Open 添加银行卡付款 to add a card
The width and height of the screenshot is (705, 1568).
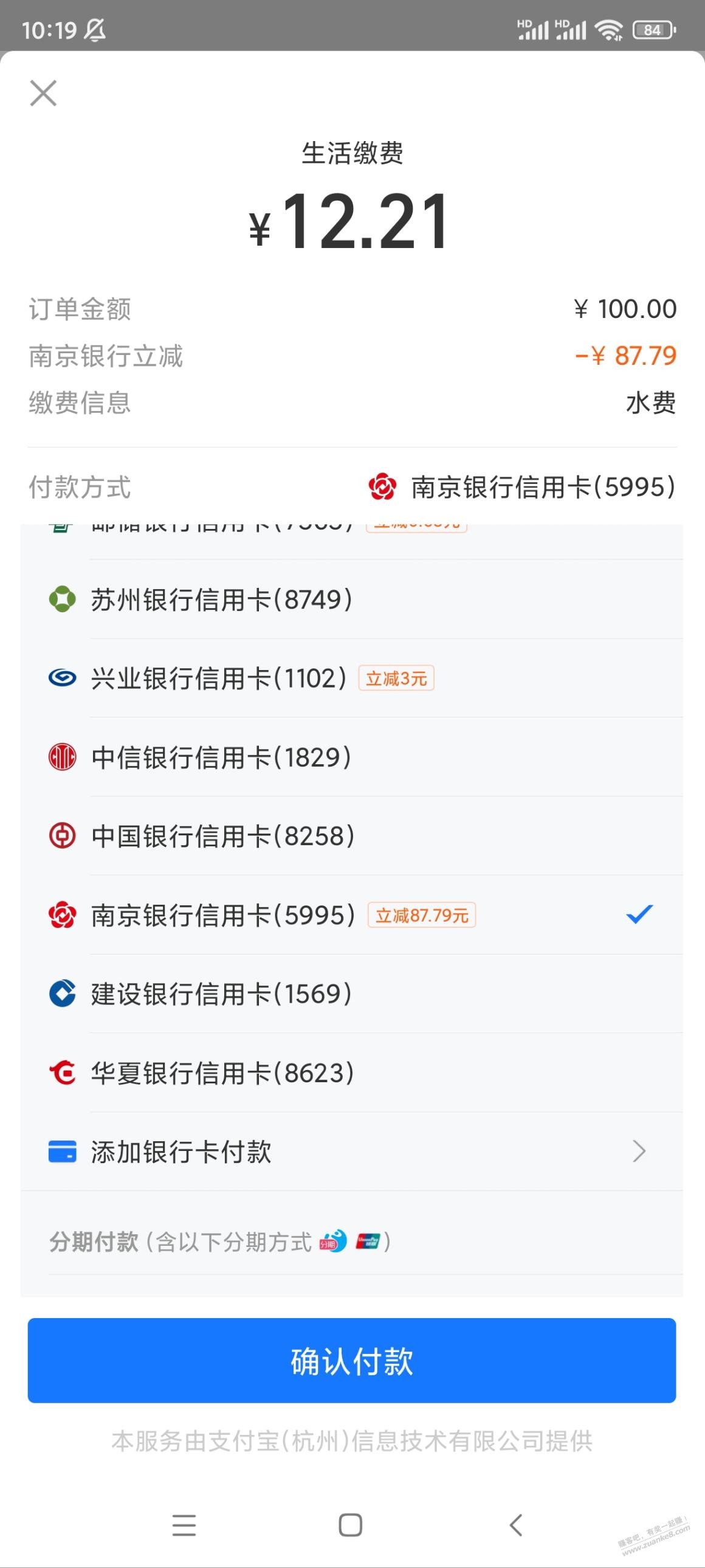pos(351,1152)
